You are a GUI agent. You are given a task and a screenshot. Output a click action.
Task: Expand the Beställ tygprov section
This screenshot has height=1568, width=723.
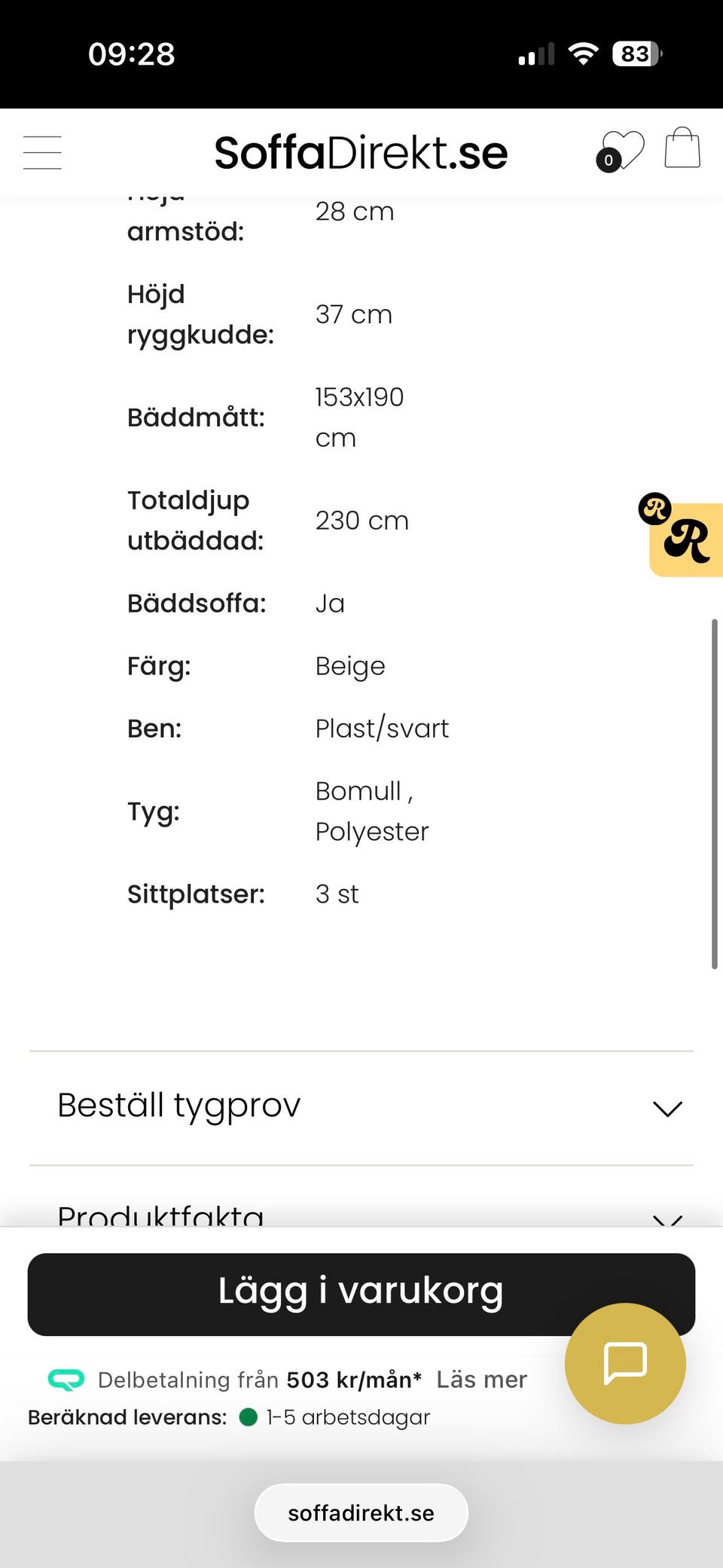click(361, 1108)
